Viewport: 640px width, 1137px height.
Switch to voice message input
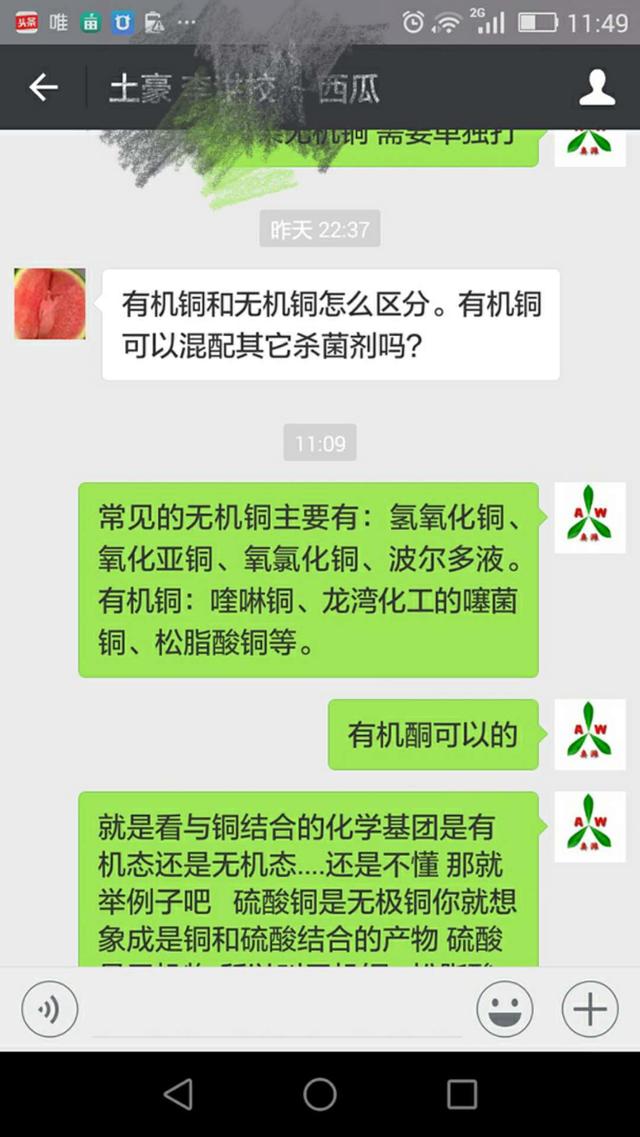point(49,1009)
